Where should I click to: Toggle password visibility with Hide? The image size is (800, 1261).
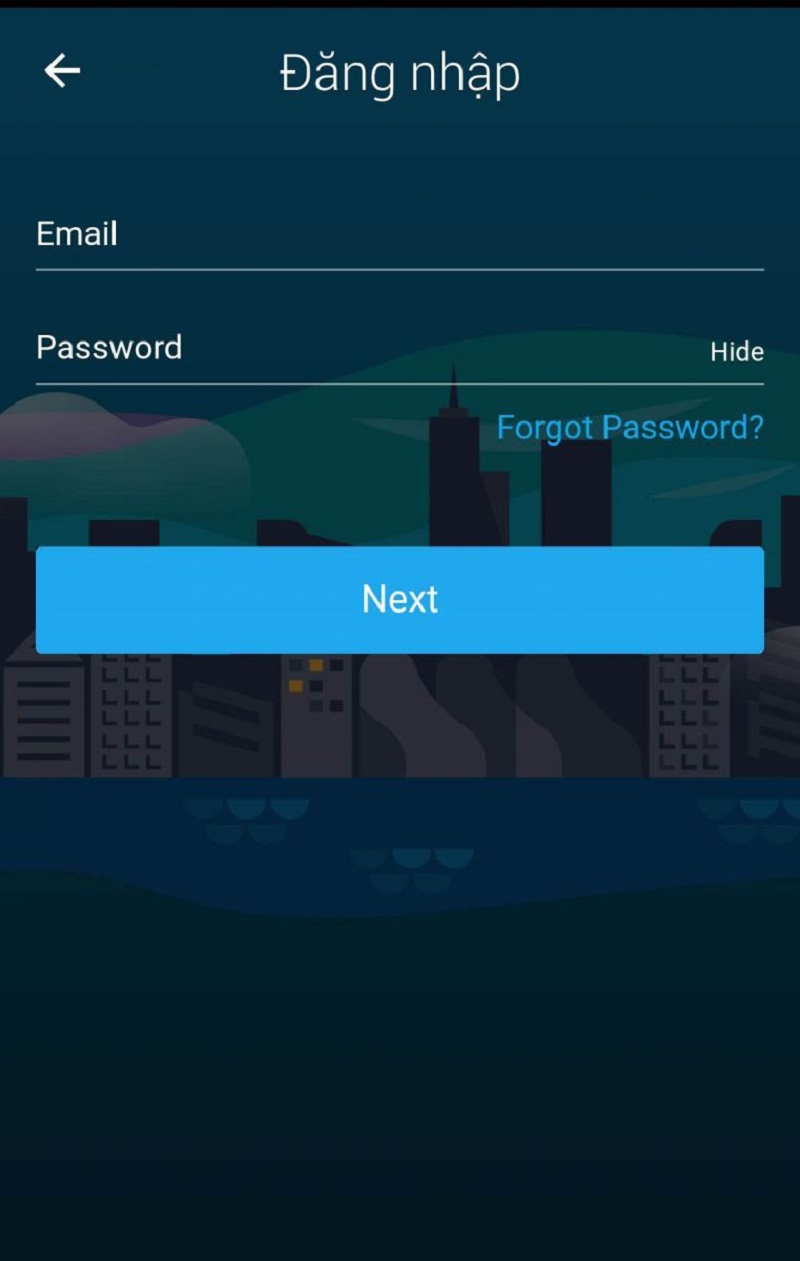736,352
